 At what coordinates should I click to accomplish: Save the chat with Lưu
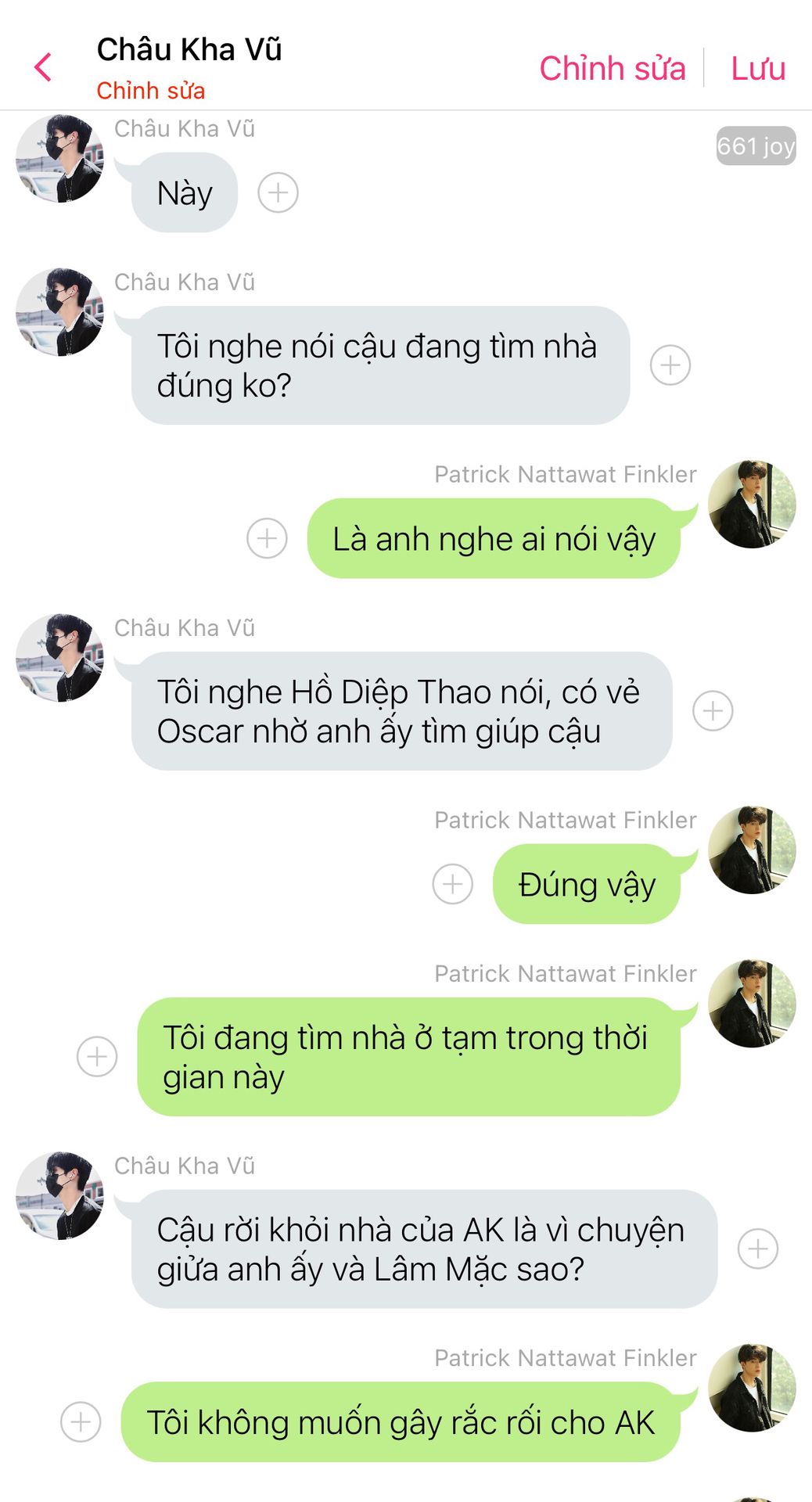click(x=757, y=69)
